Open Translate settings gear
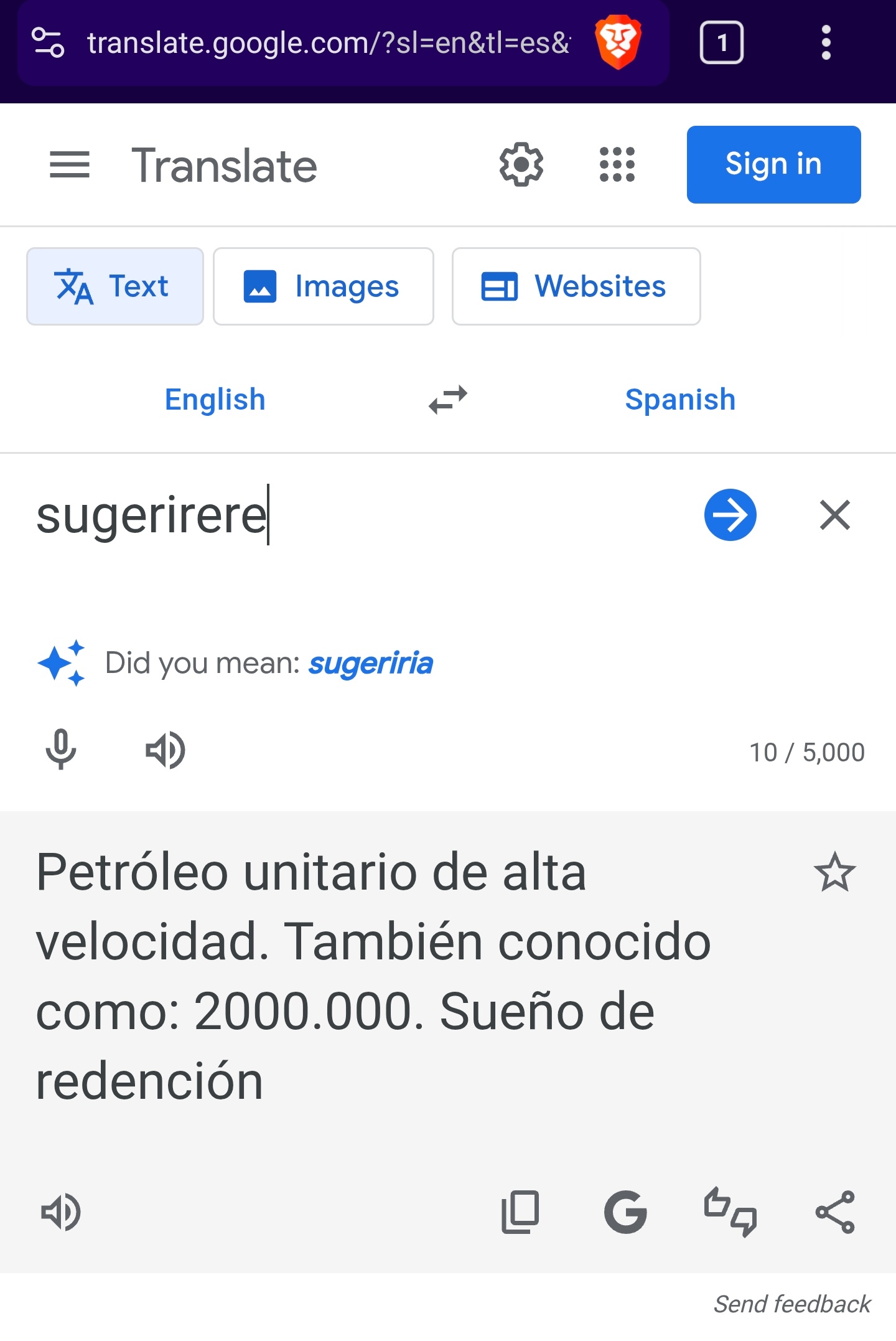Image resolution: width=896 pixels, height=1341 pixels. point(521,165)
